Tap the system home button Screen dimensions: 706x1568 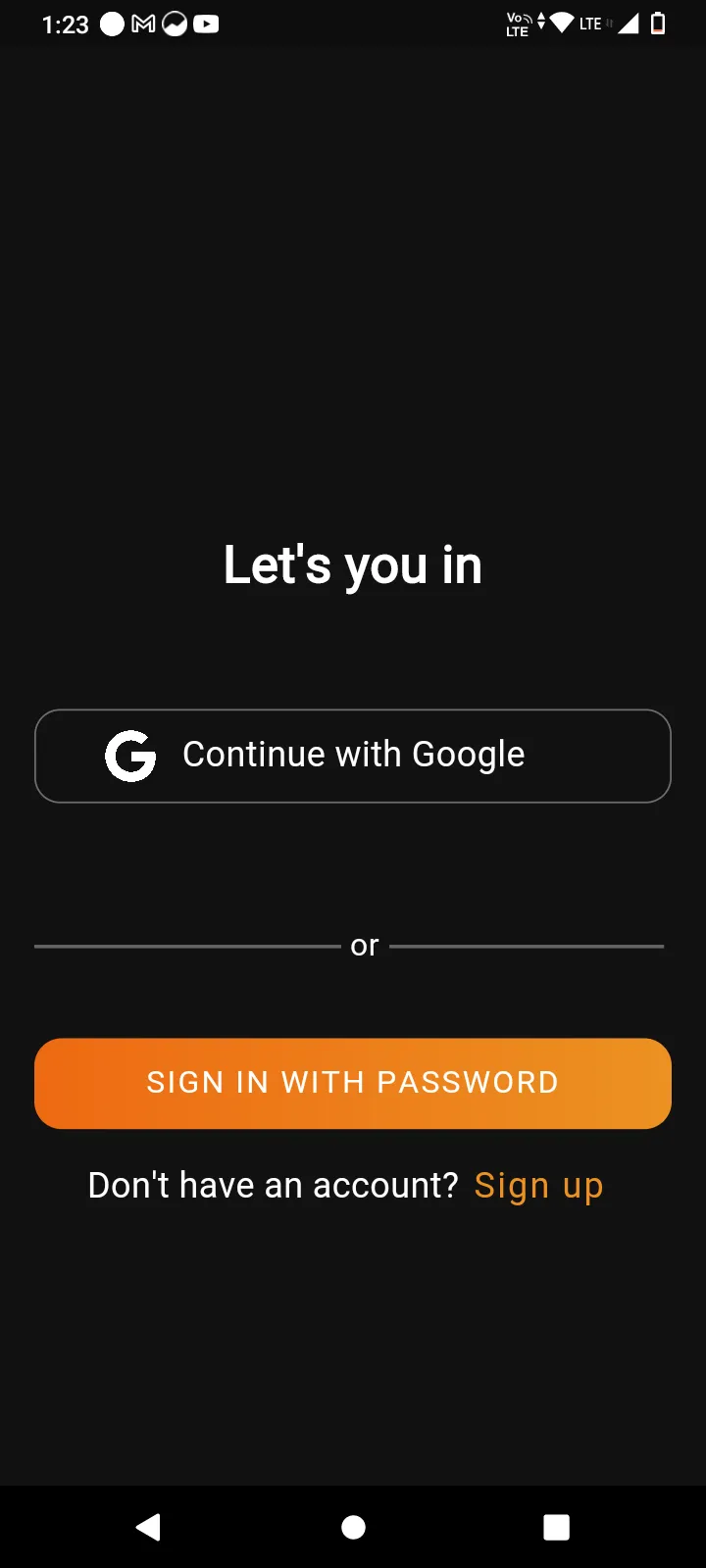353,1527
